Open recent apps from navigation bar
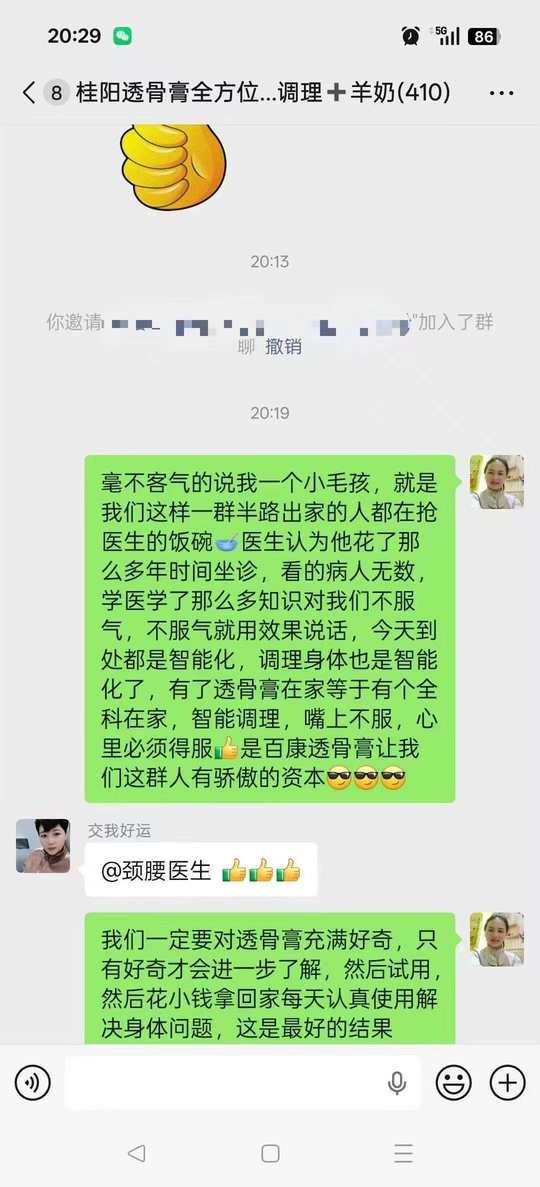The image size is (540, 1187). click(404, 1153)
